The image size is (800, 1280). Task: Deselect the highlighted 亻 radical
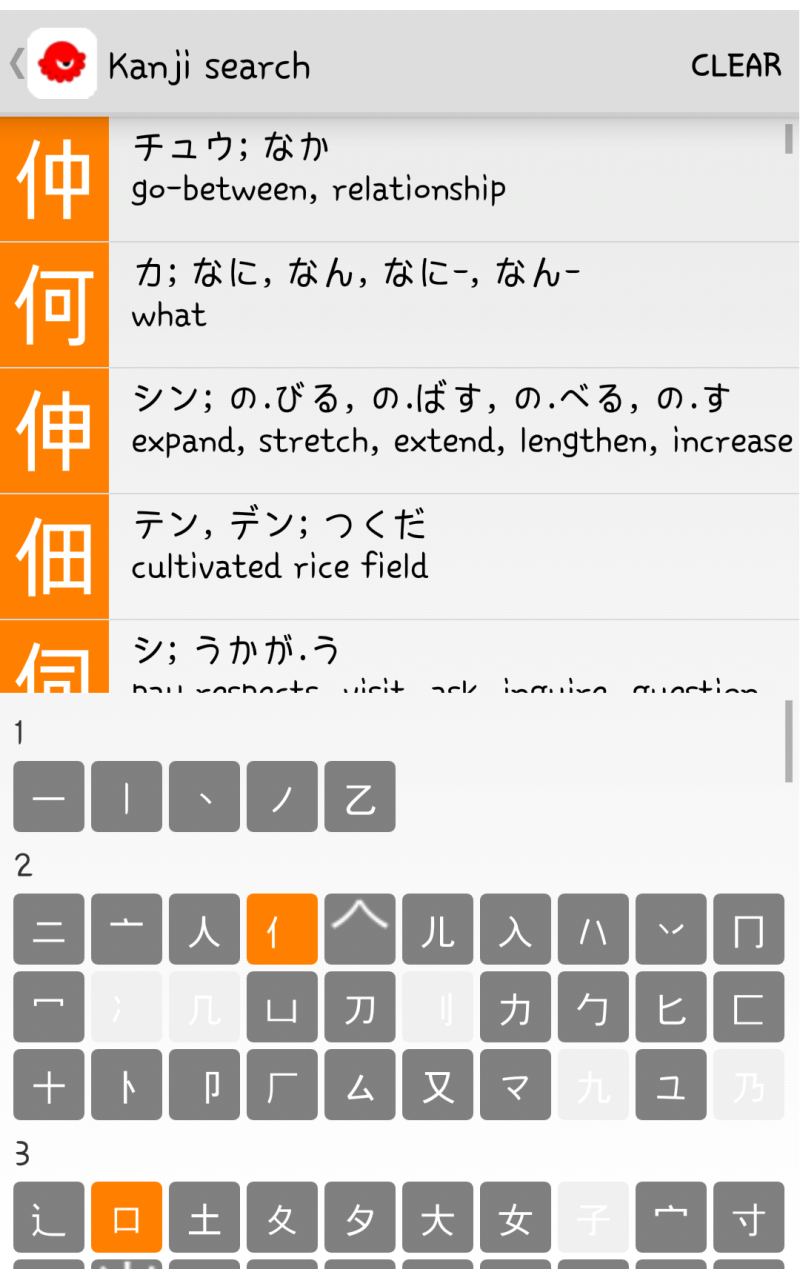(x=281, y=929)
